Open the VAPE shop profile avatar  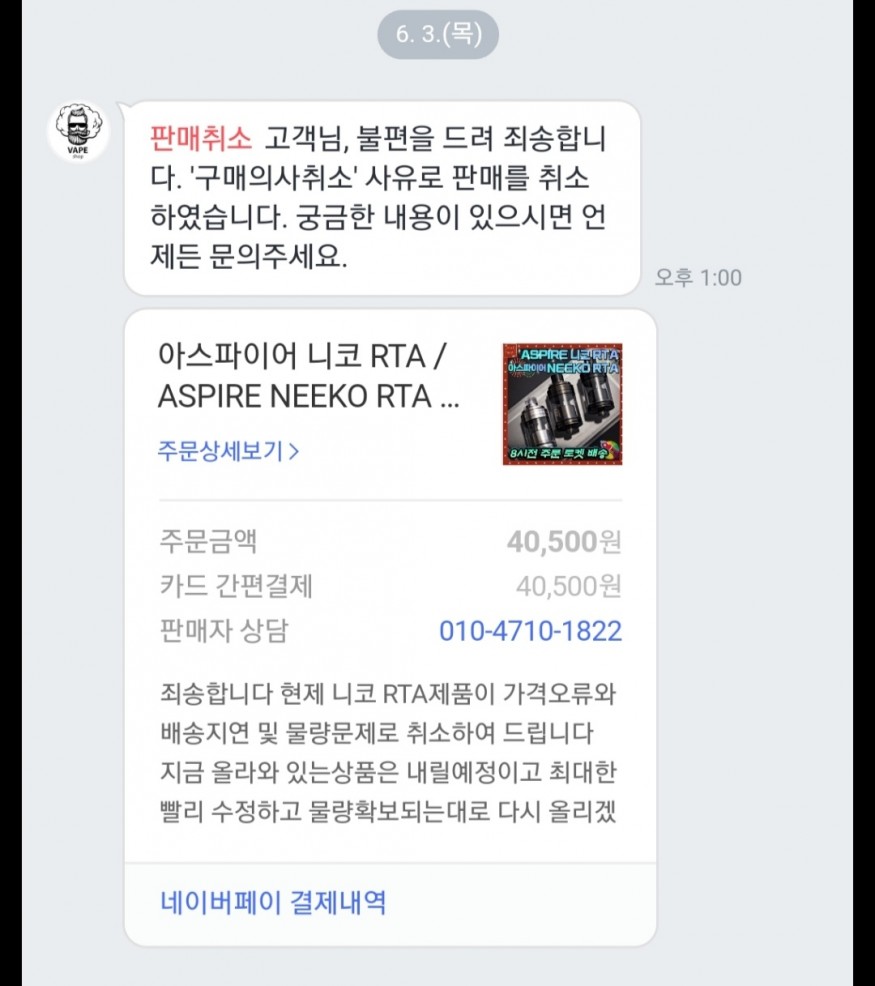pos(79,131)
